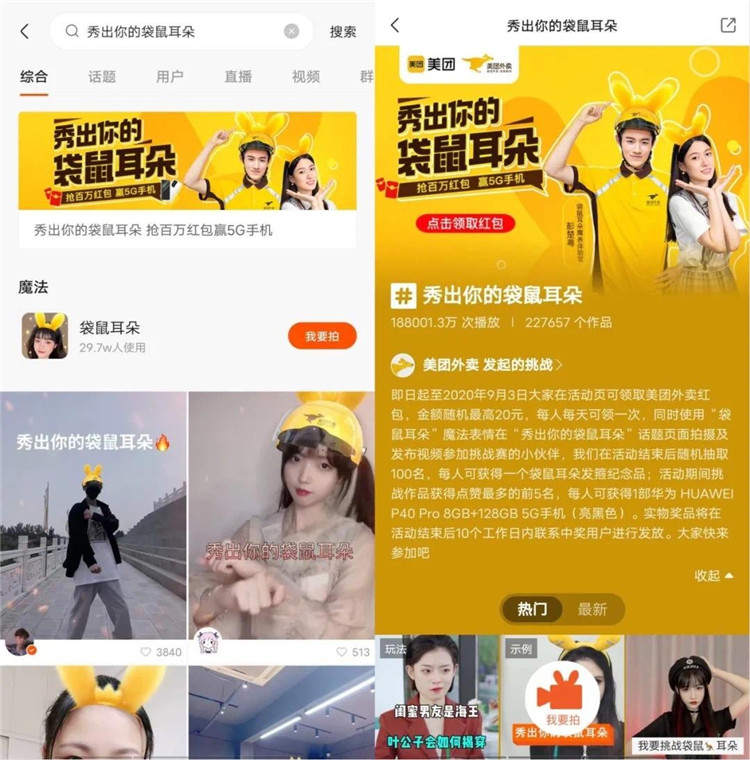The width and height of the screenshot is (750, 760).
Task: Collapse the description with 收起
Action: coord(713,576)
